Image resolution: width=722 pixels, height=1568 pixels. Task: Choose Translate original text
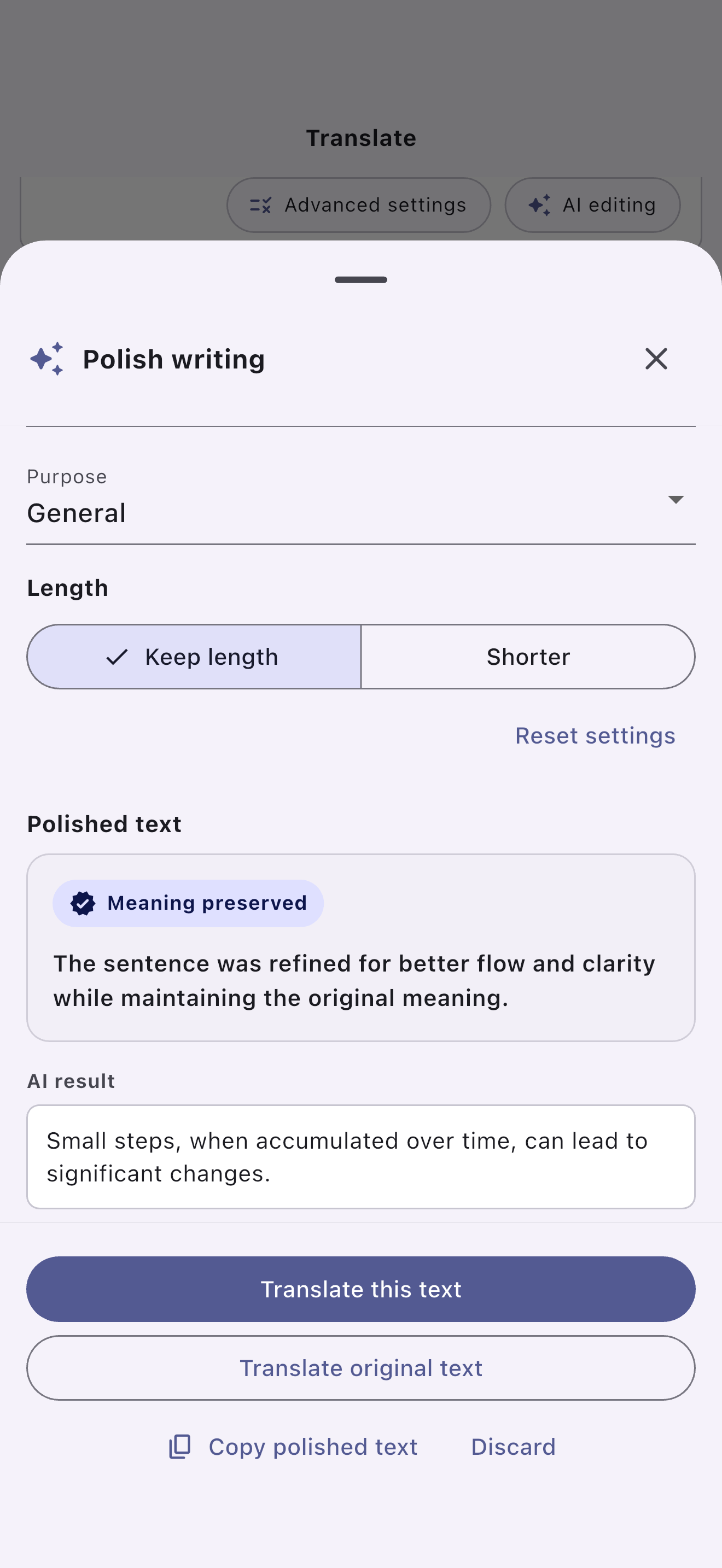360,1368
